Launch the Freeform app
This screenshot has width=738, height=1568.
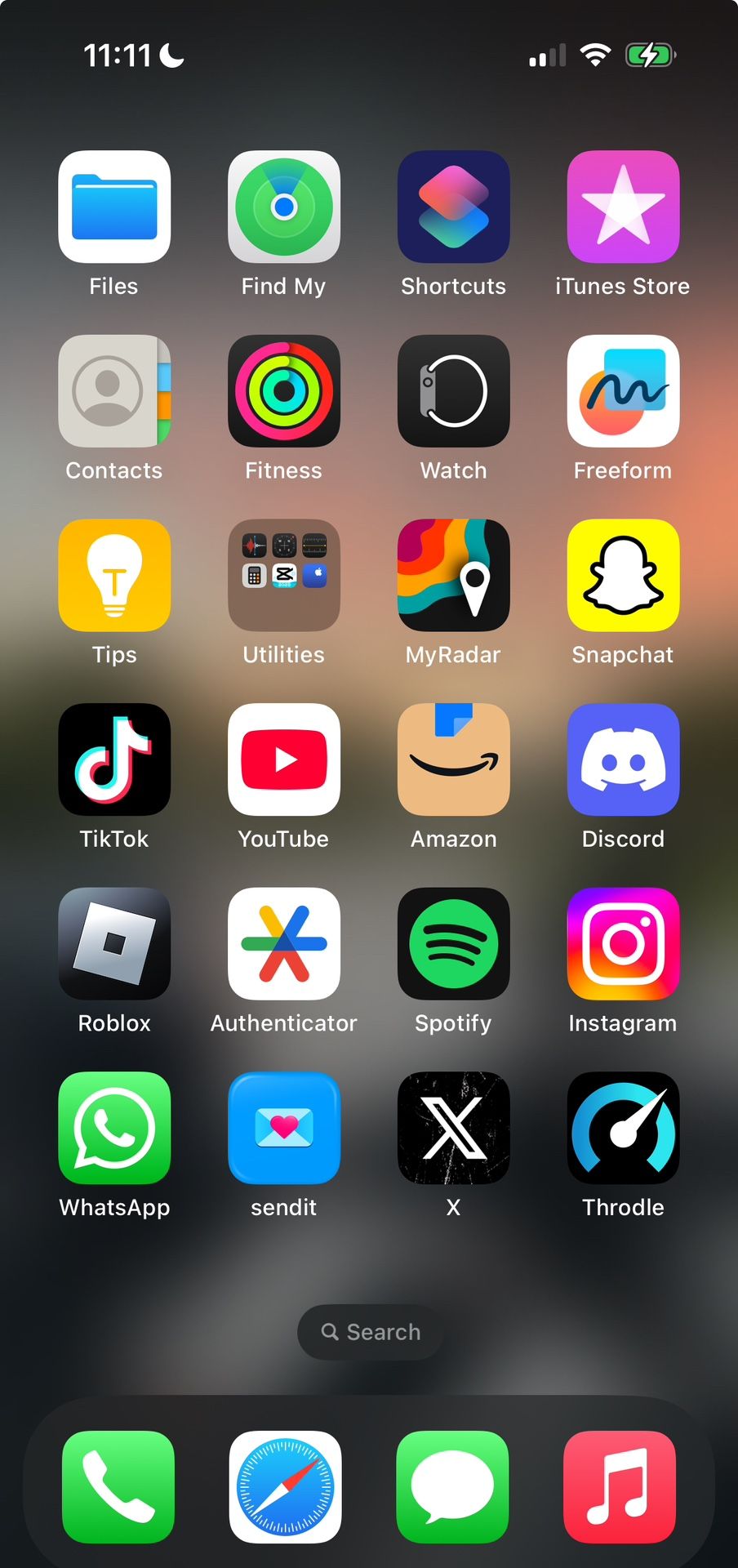(x=623, y=391)
